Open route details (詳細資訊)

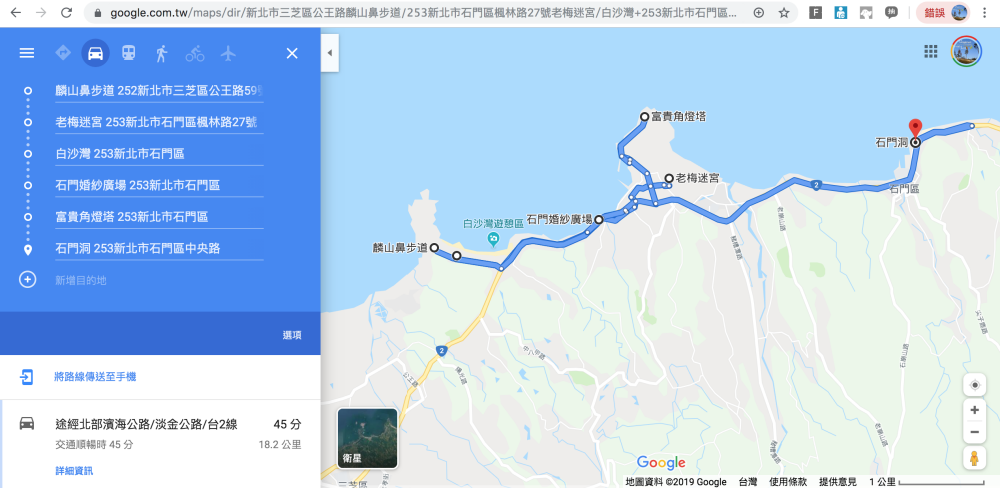(x=74, y=470)
